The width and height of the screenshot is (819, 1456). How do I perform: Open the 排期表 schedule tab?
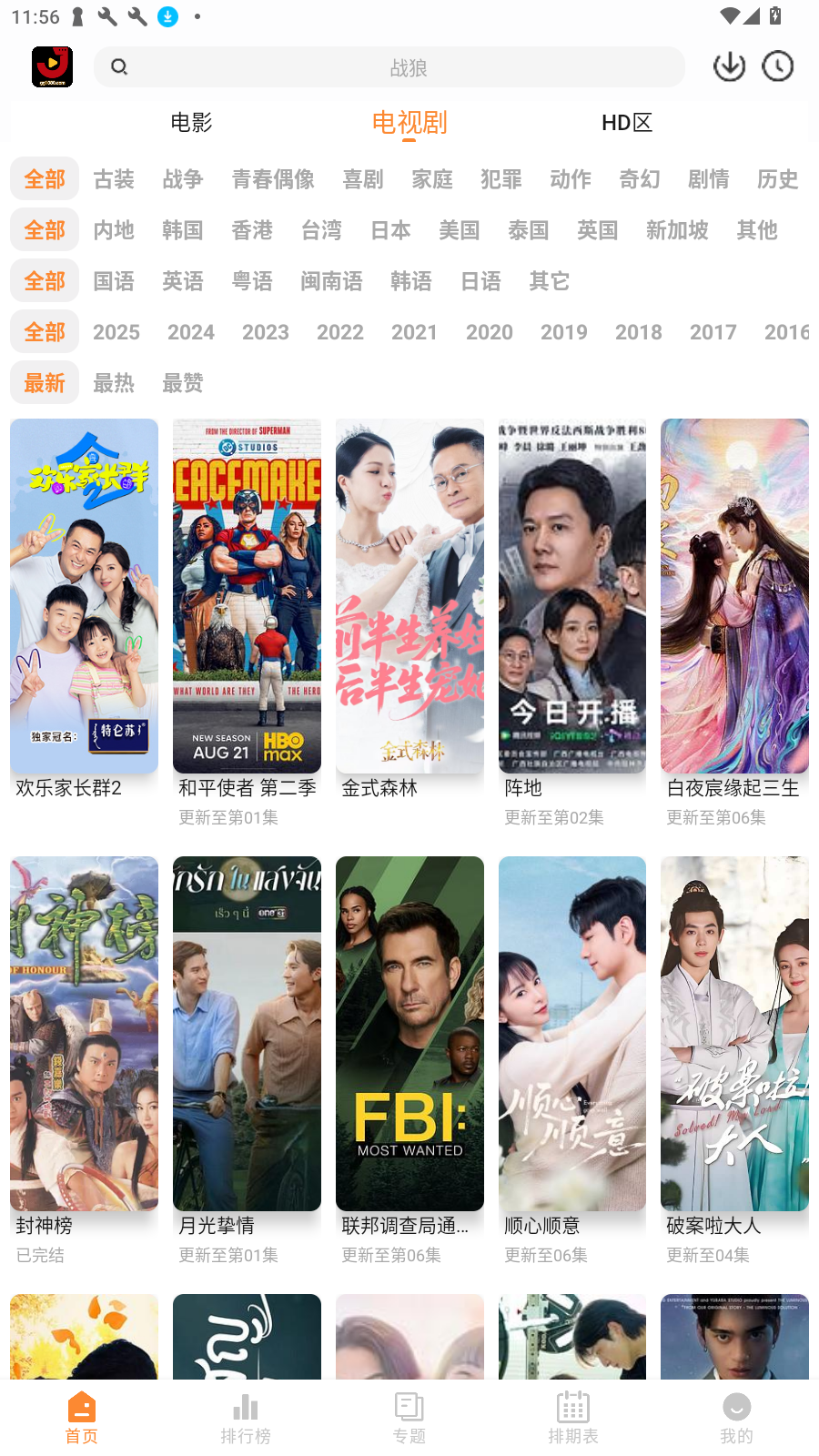click(573, 1418)
